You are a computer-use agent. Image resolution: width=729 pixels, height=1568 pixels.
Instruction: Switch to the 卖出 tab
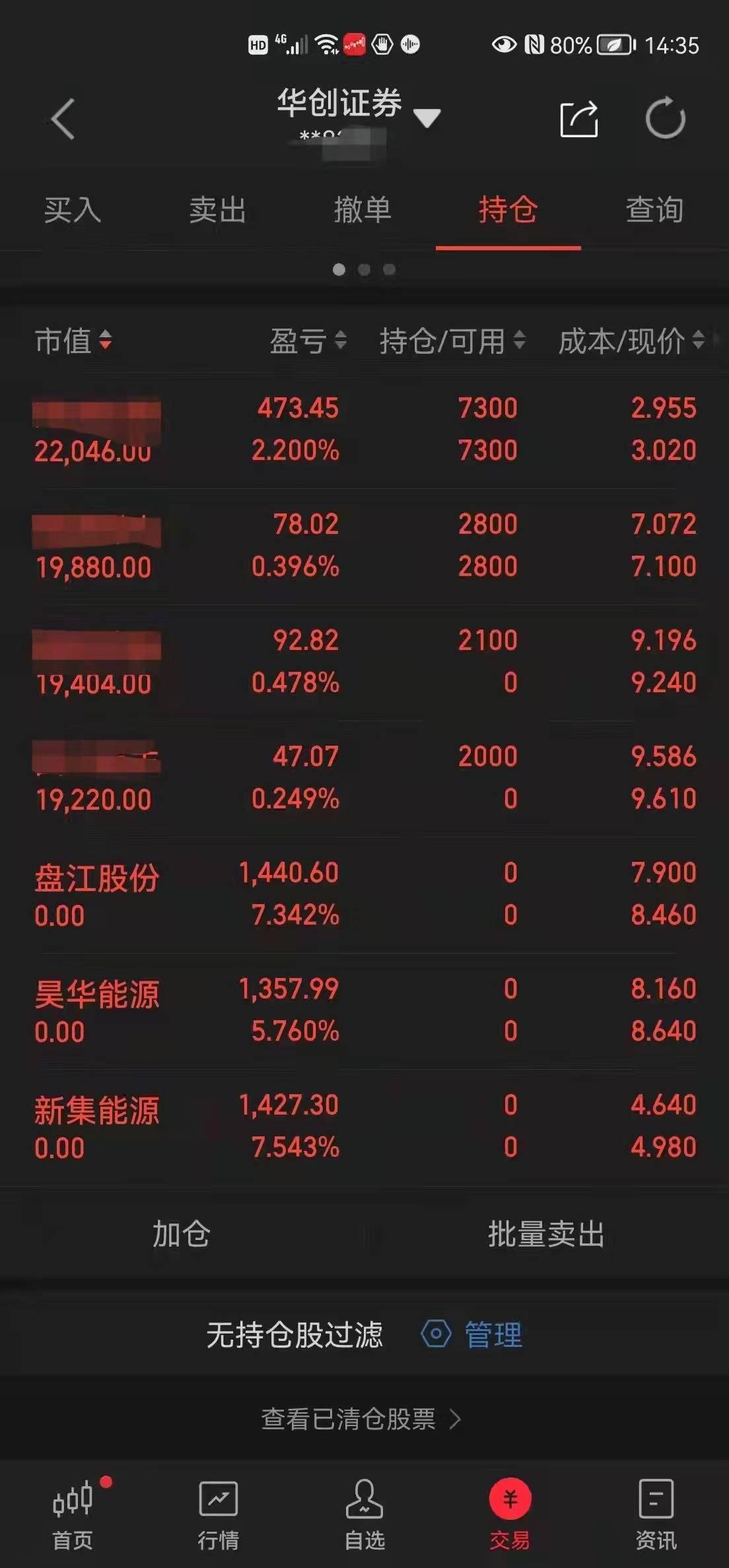click(218, 211)
